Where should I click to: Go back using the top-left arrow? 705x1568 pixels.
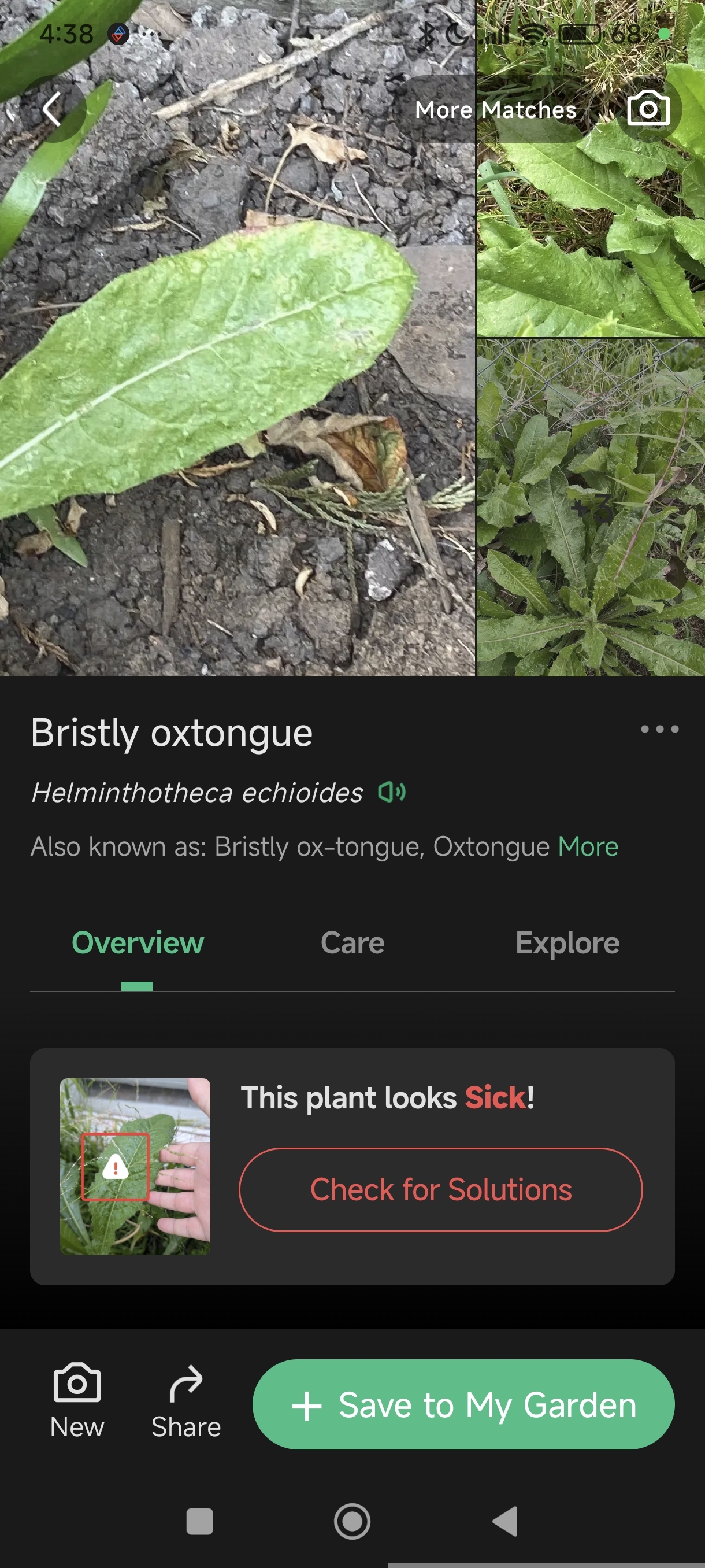(x=53, y=109)
